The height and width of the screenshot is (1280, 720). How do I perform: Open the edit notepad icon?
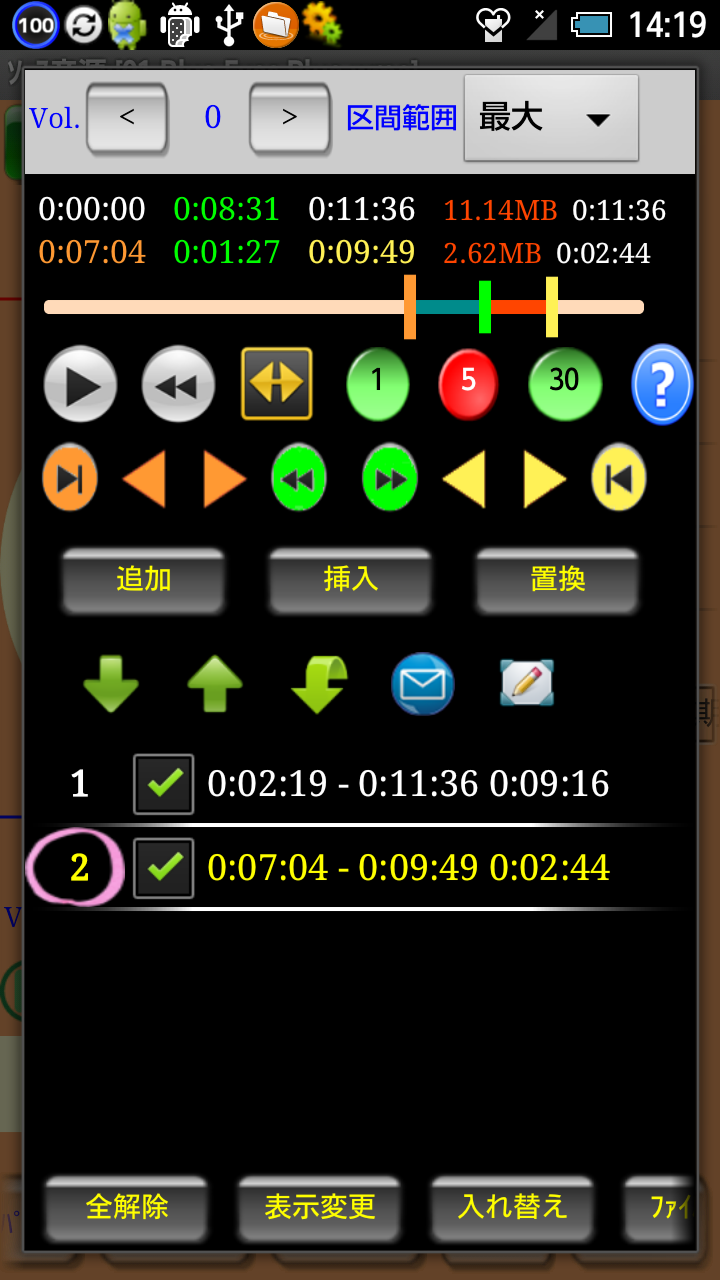click(x=527, y=683)
